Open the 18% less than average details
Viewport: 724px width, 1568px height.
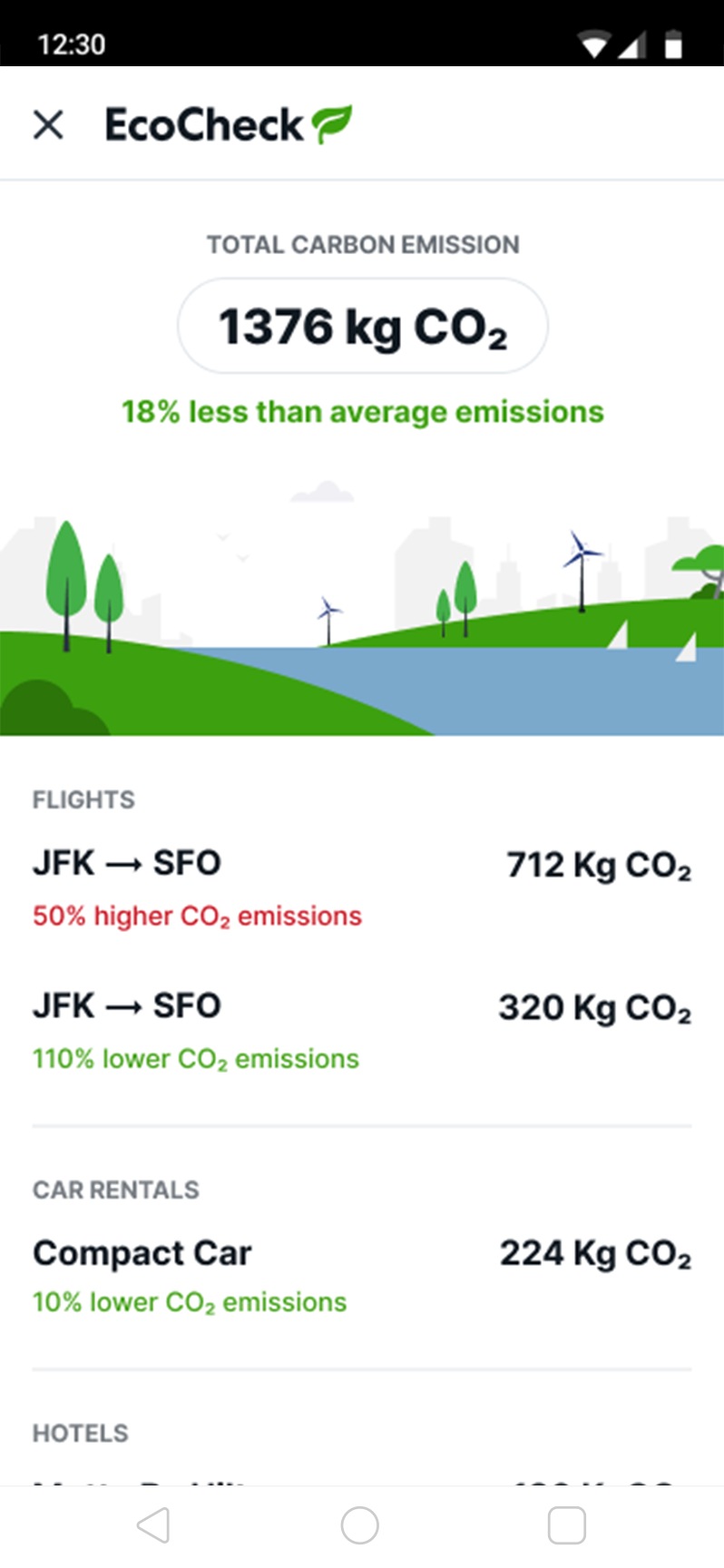click(x=362, y=411)
